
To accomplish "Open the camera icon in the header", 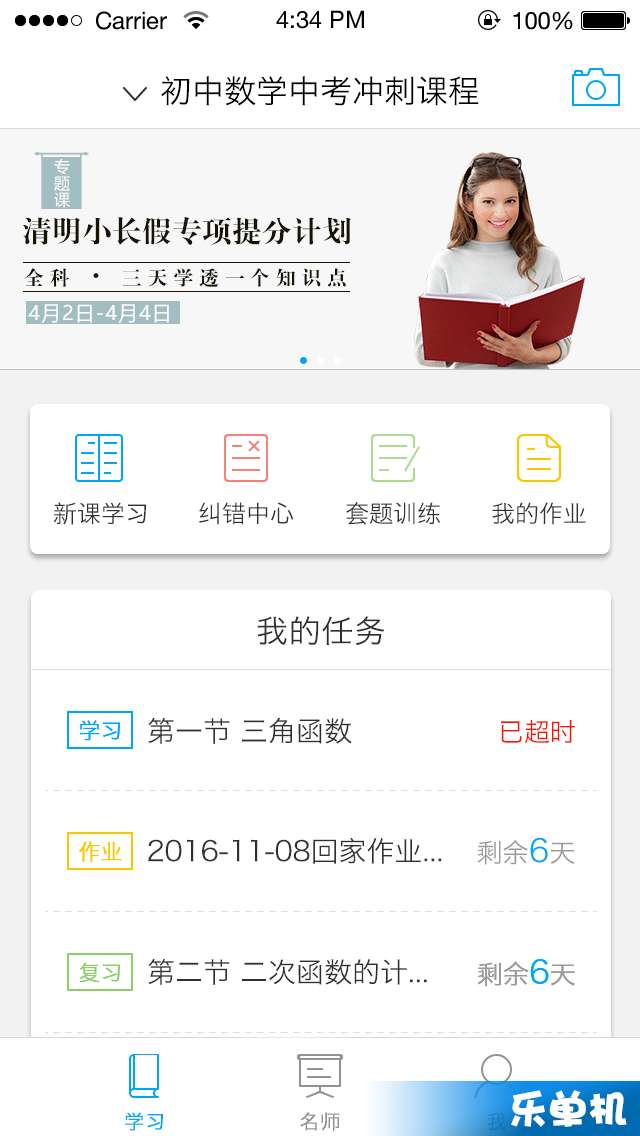I will point(595,88).
